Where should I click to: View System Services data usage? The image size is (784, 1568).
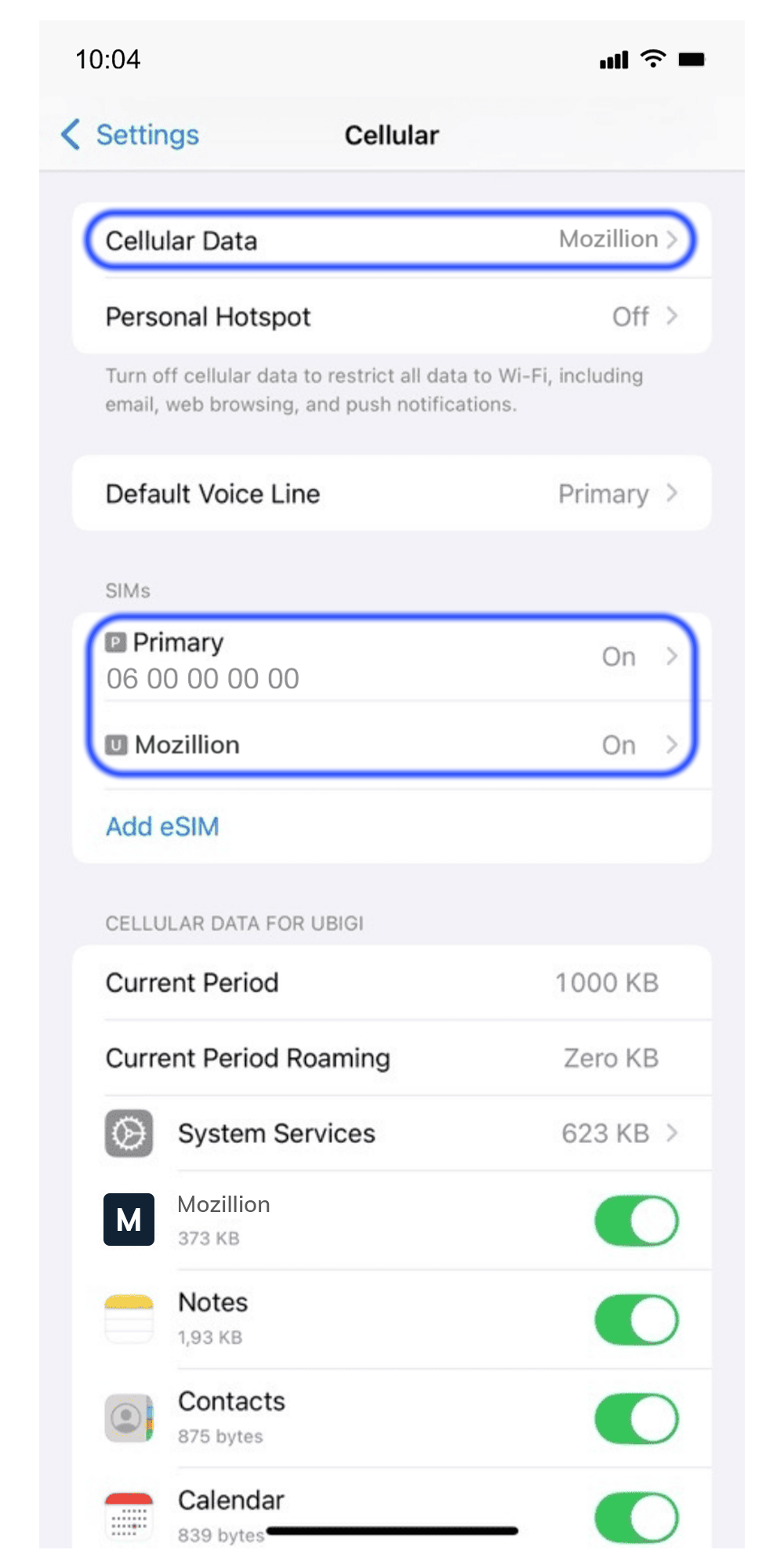click(390, 1134)
